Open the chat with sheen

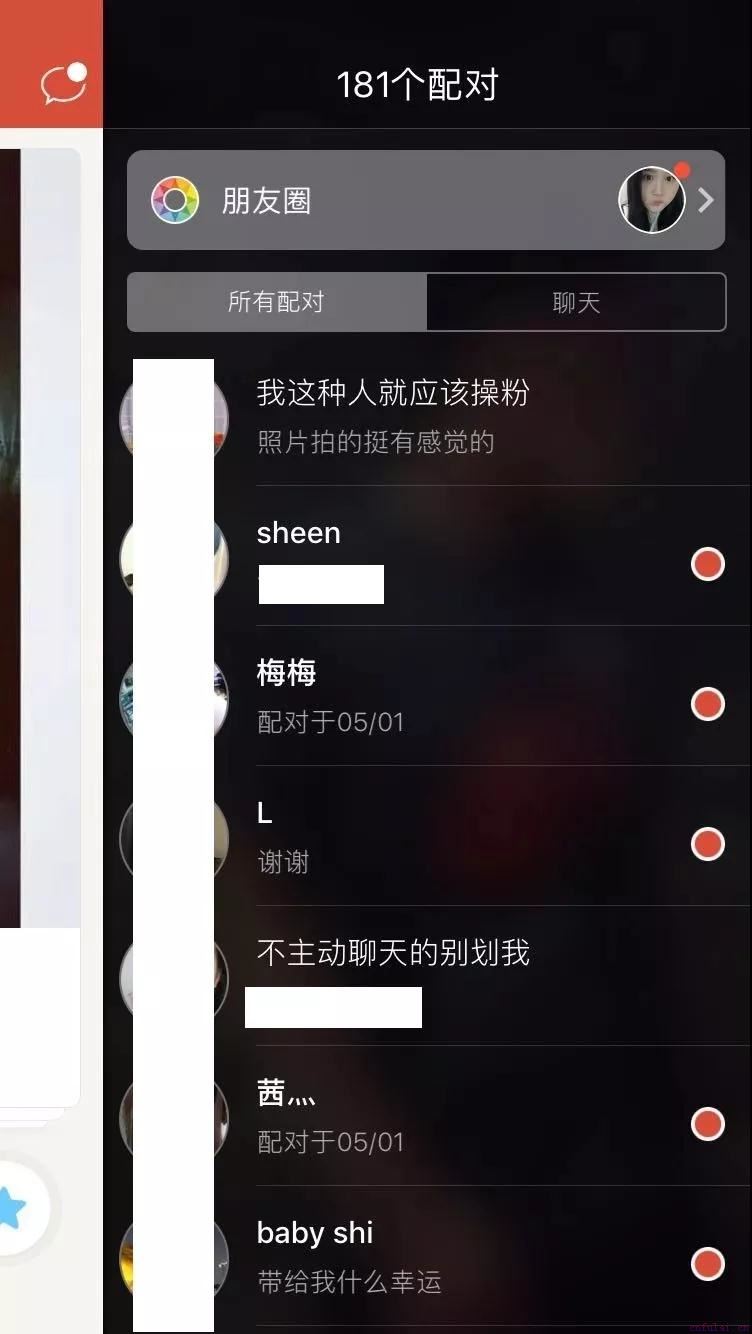point(440,556)
